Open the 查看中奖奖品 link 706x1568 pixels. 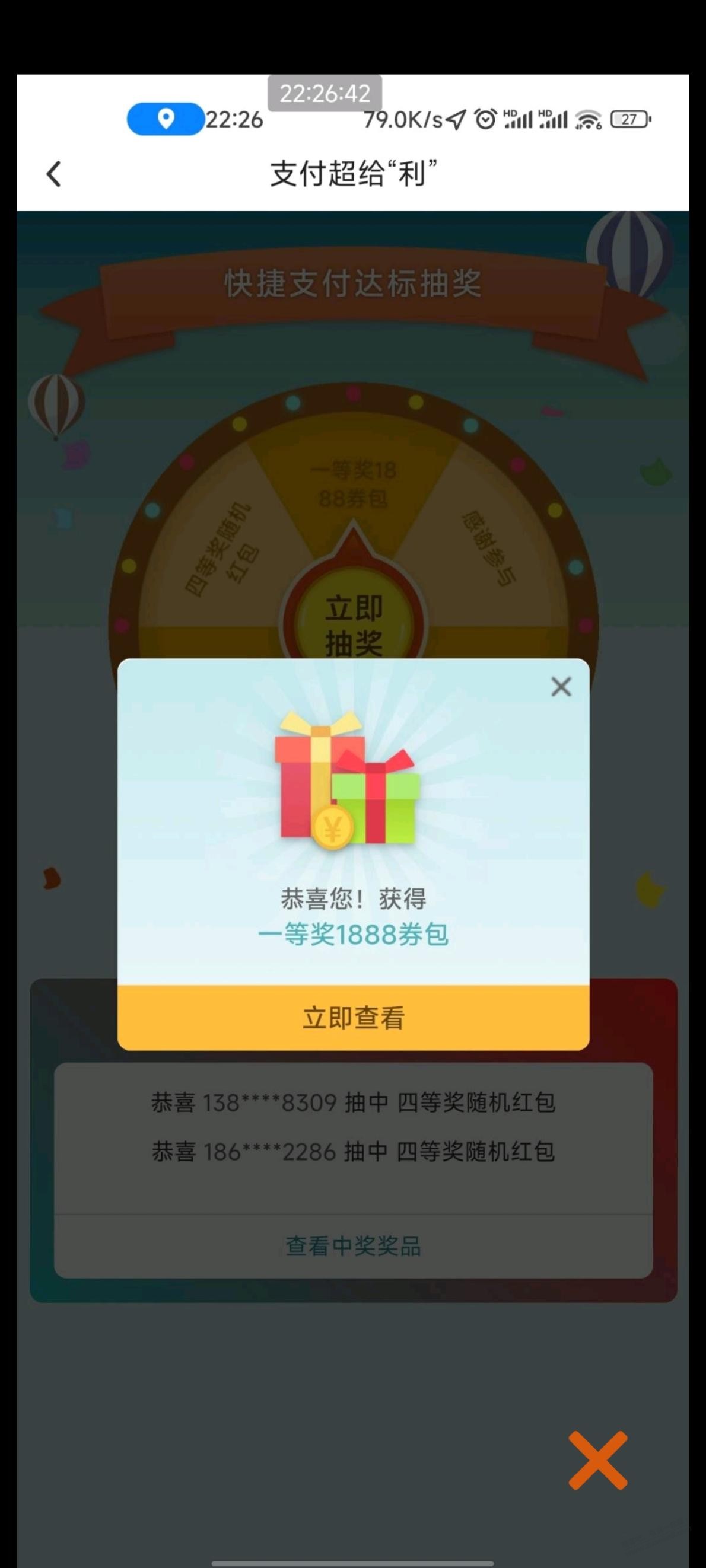coord(354,1246)
